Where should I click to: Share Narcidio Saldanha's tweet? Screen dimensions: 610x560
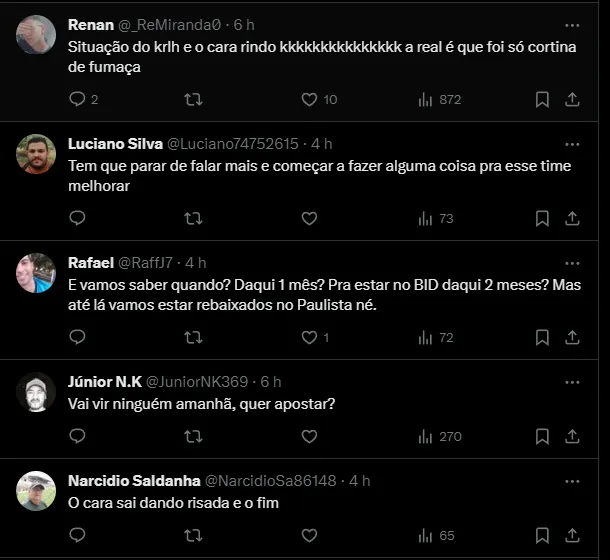pos(572,535)
